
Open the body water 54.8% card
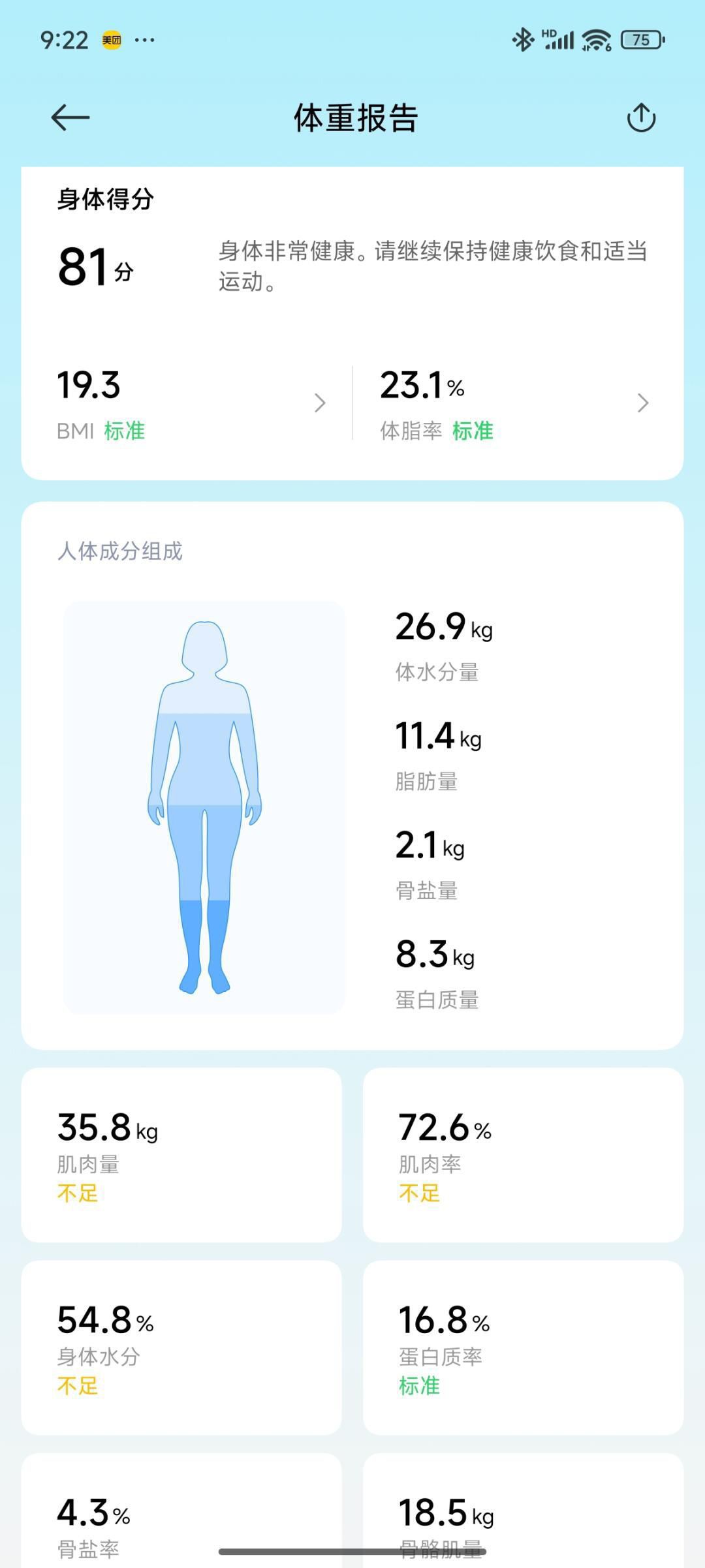pos(181,1347)
